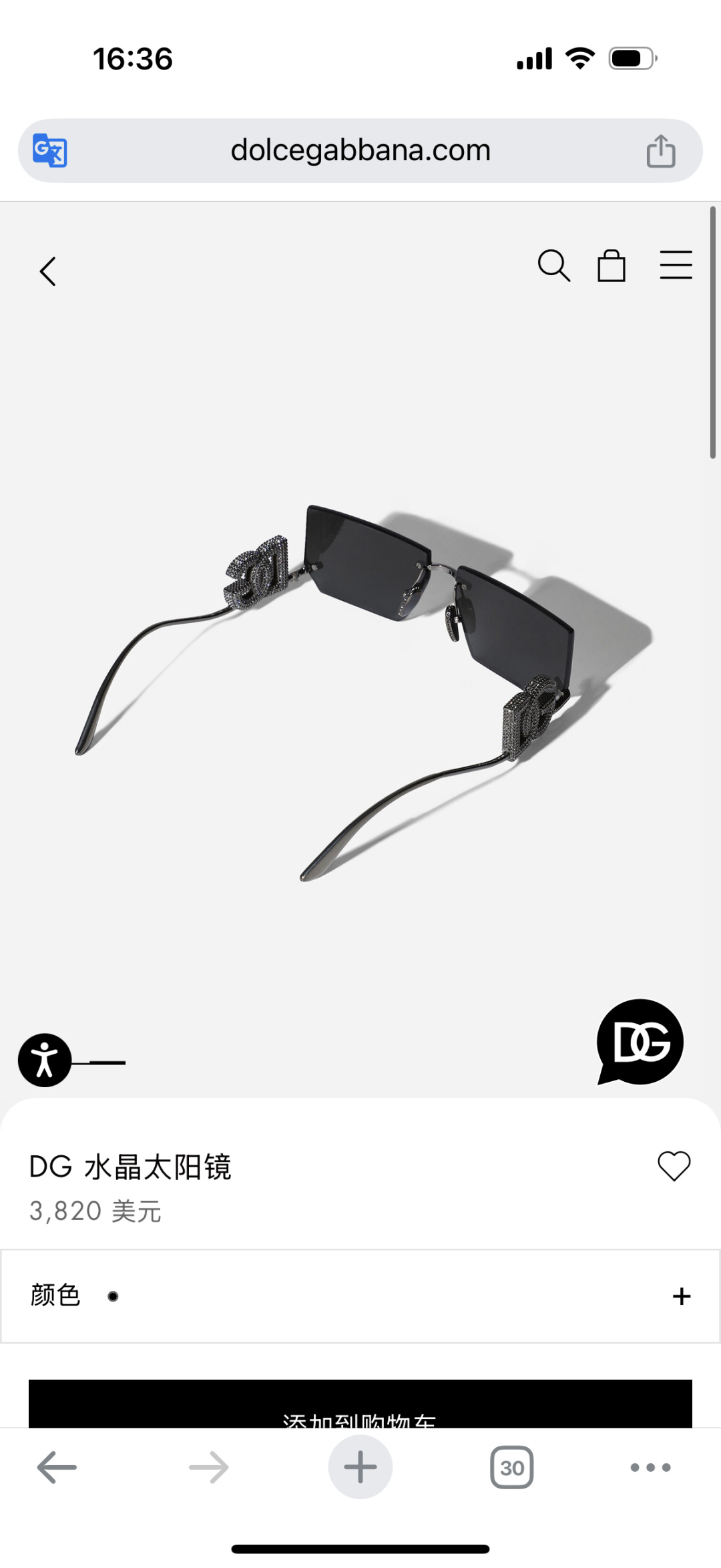
Task: Open the DG chat bubble
Action: (x=640, y=1042)
